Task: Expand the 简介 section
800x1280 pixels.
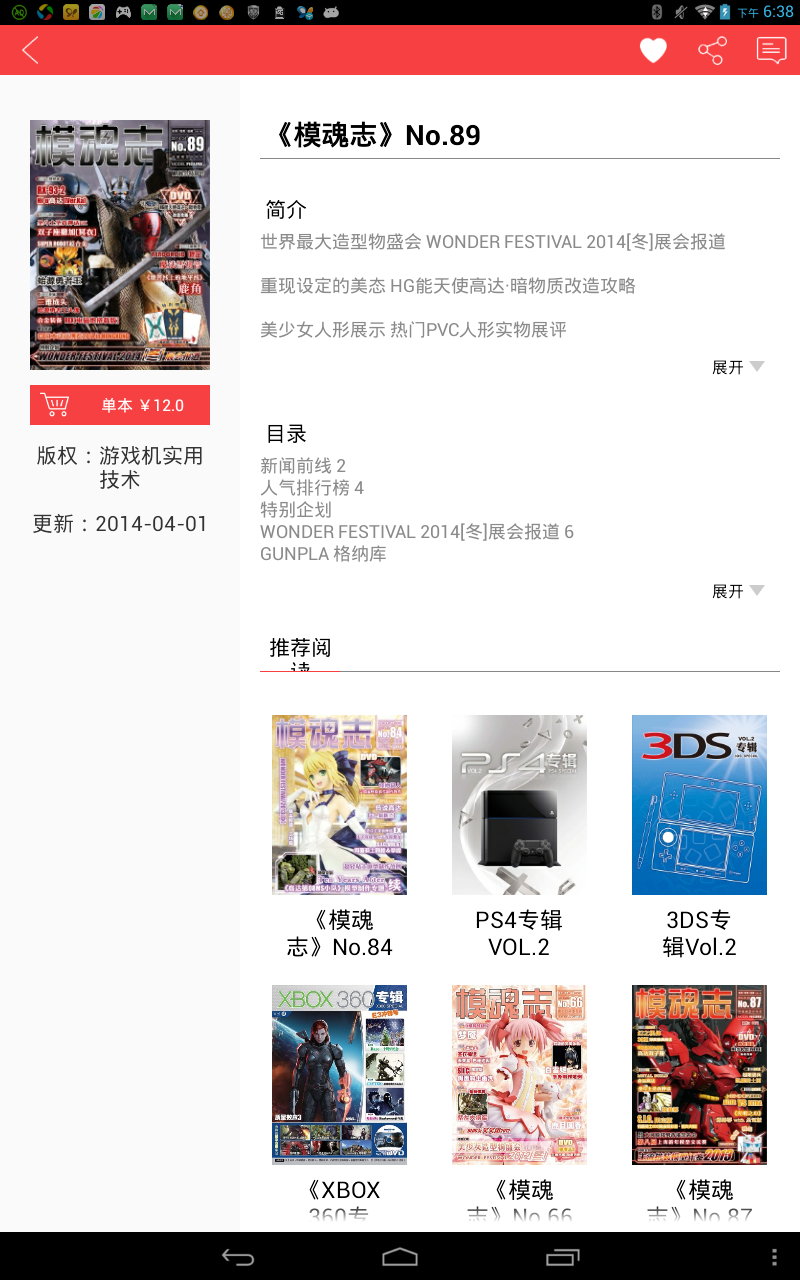Action: pyautogui.click(x=738, y=367)
